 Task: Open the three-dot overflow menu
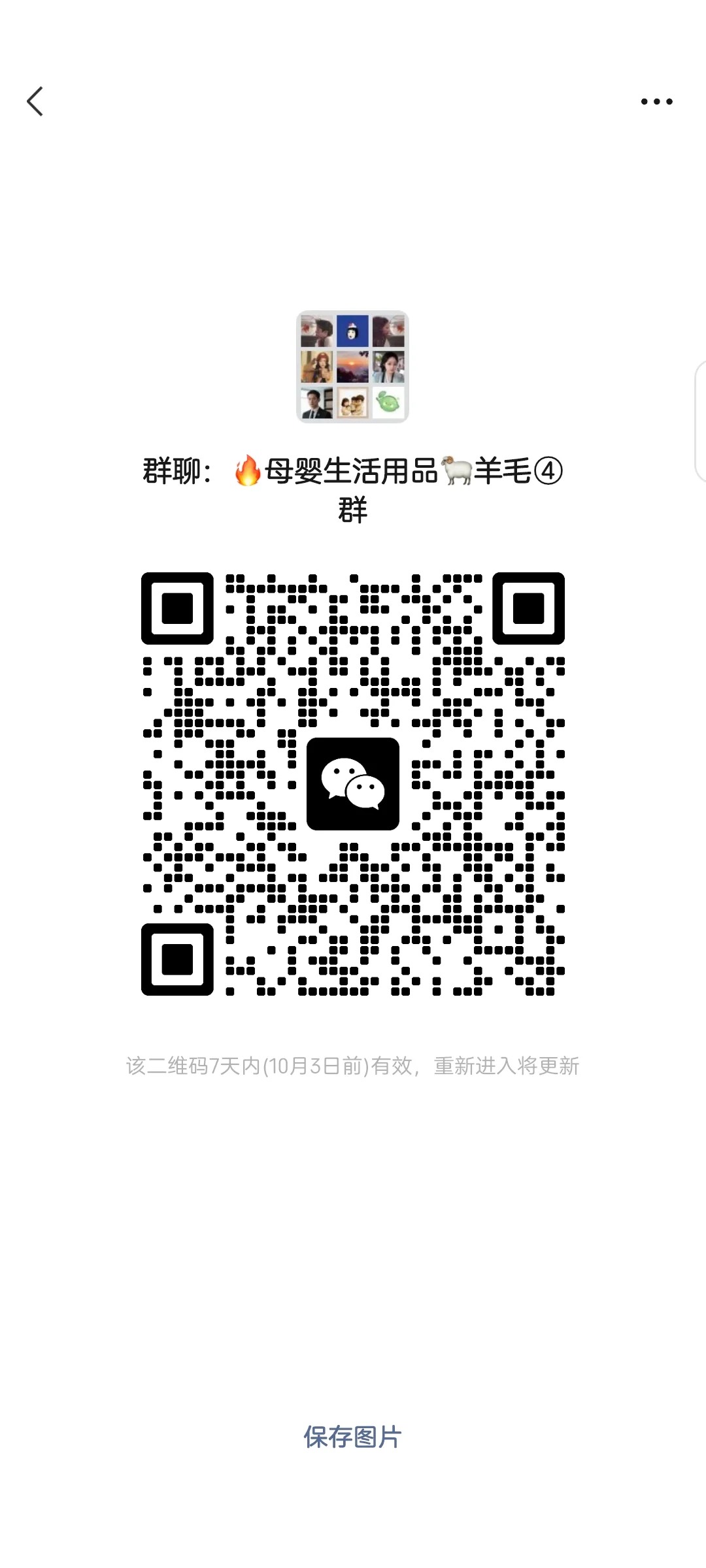tap(656, 101)
